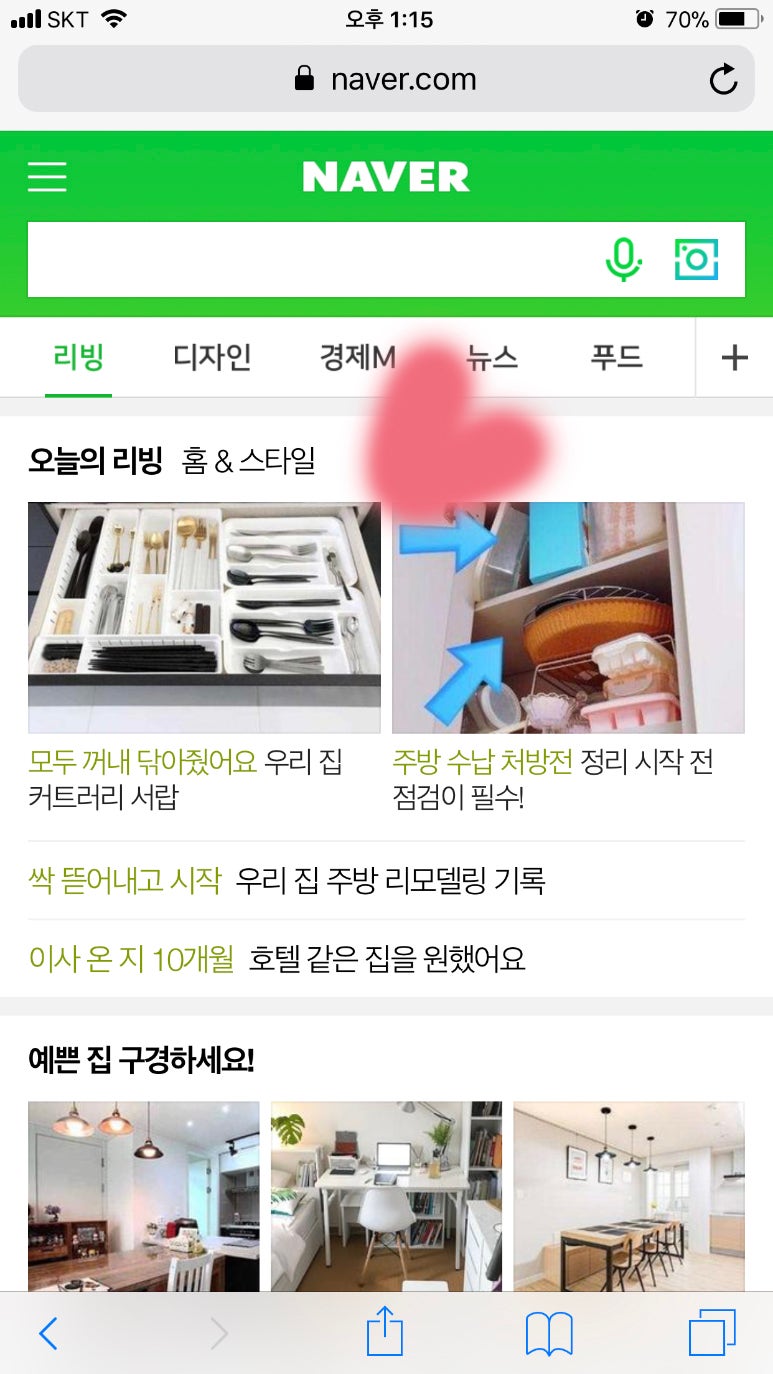The image size is (773, 1374).
Task: Open Safari bookmarks book icon
Action: pos(549,1333)
